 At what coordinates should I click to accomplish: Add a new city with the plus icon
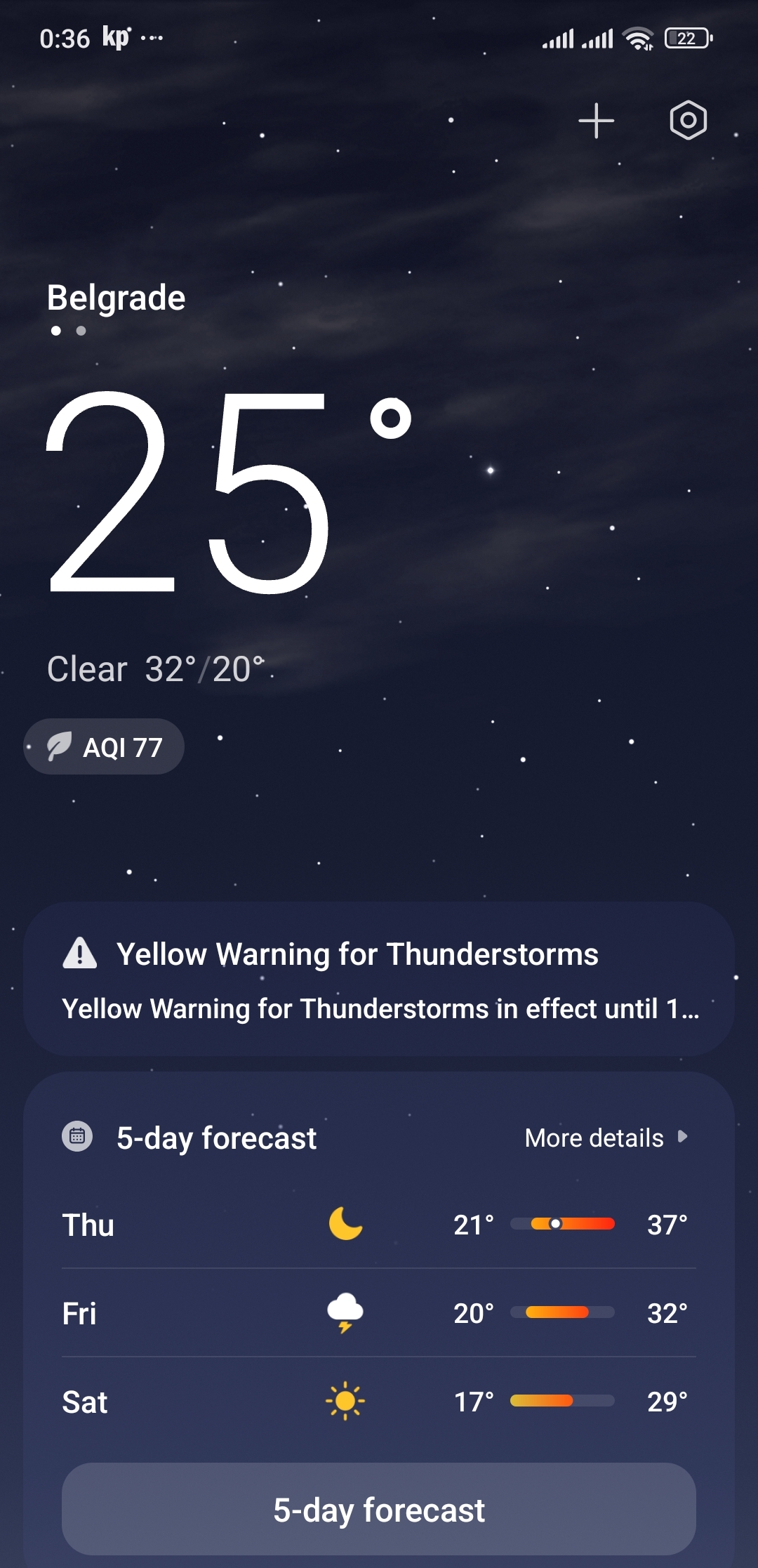tap(596, 121)
